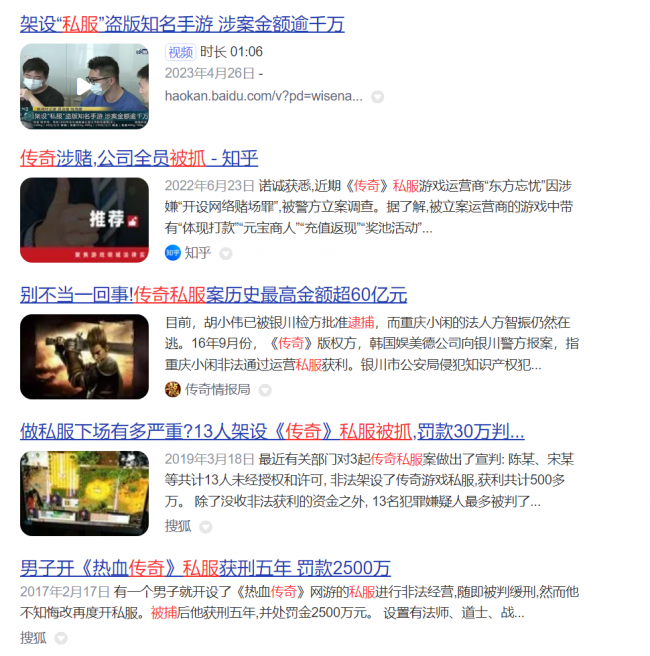
Task: Play the 01:06 video thumbnail
Action: 84,86
